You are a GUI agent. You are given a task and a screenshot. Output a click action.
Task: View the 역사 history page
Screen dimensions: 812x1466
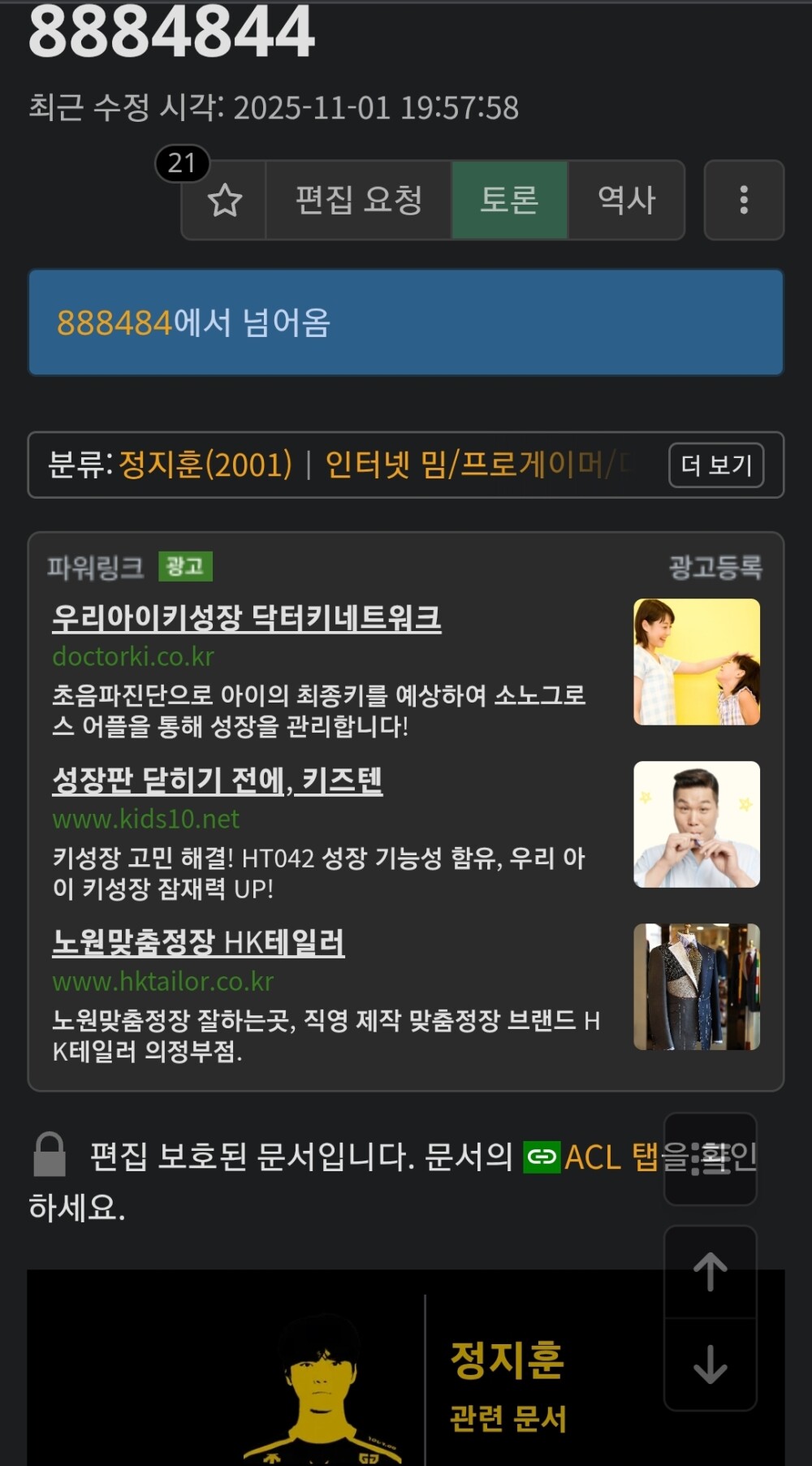[x=626, y=201]
